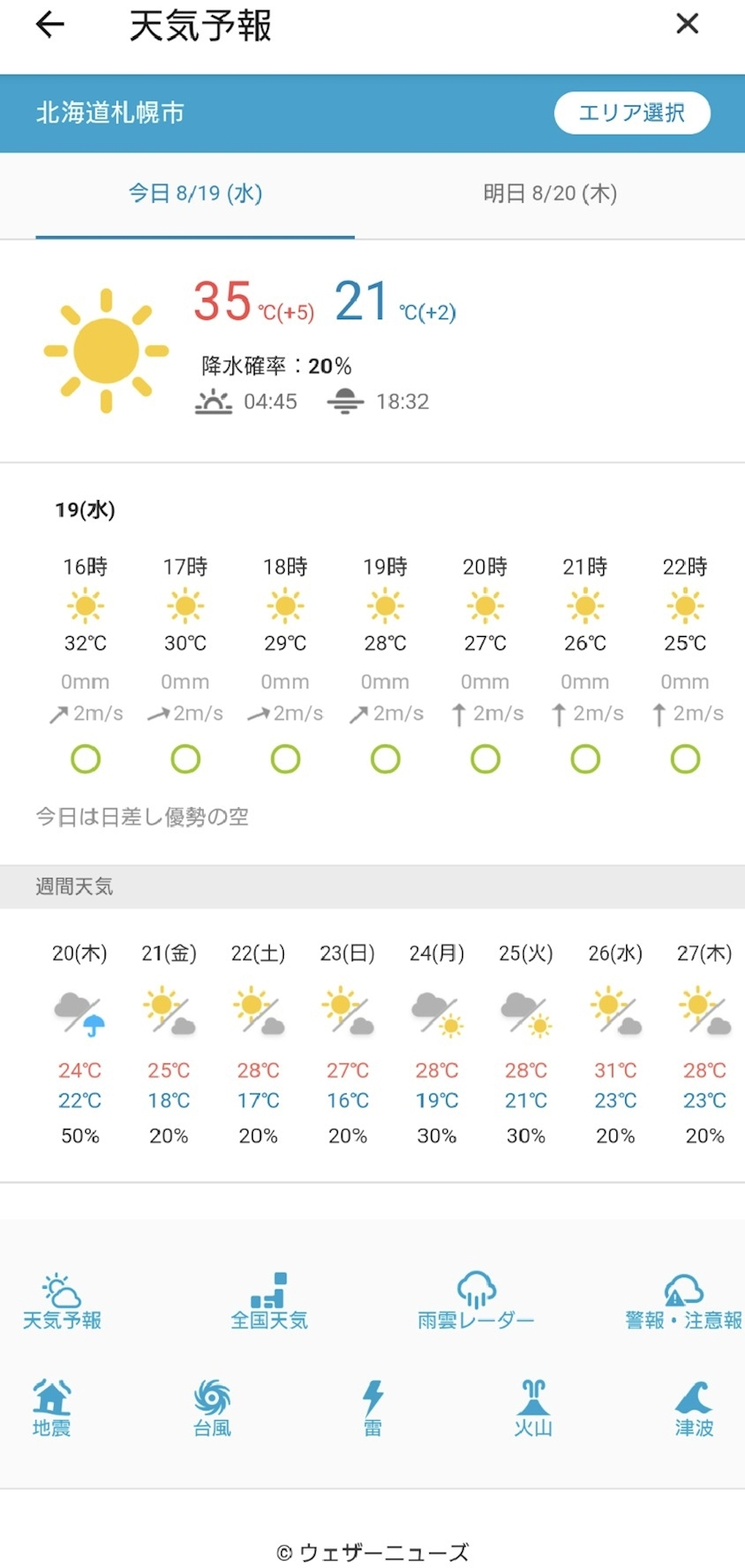View 警報・注意報 warnings
Screen dimensions: 745x1568
[x=683, y=1302]
